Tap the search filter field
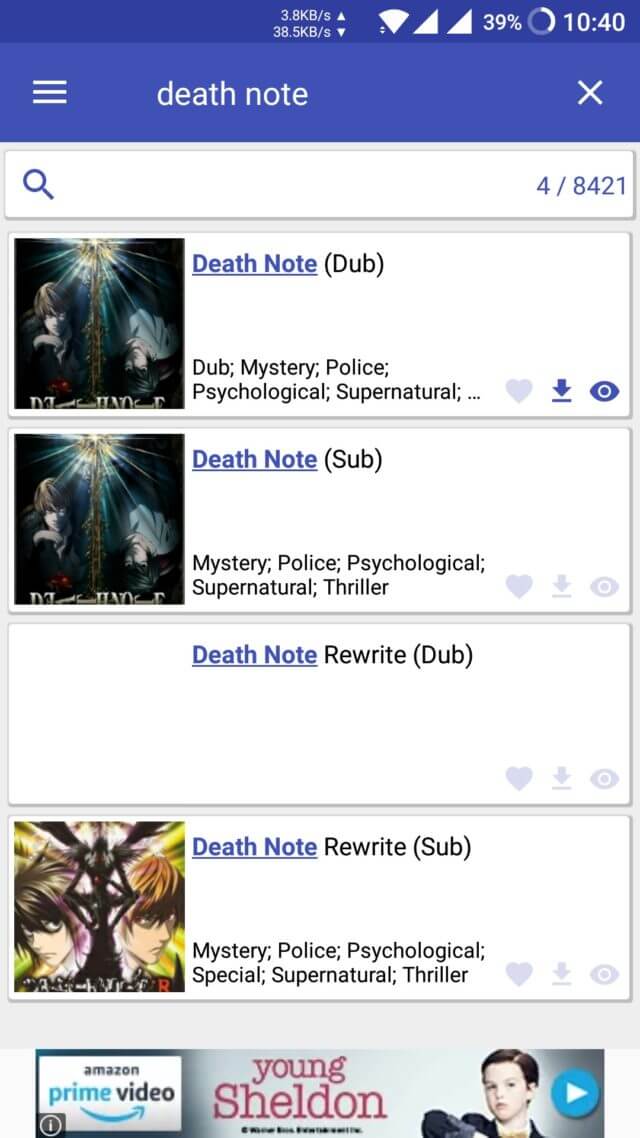The height and width of the screenshot is (1138, 640). 319,185
